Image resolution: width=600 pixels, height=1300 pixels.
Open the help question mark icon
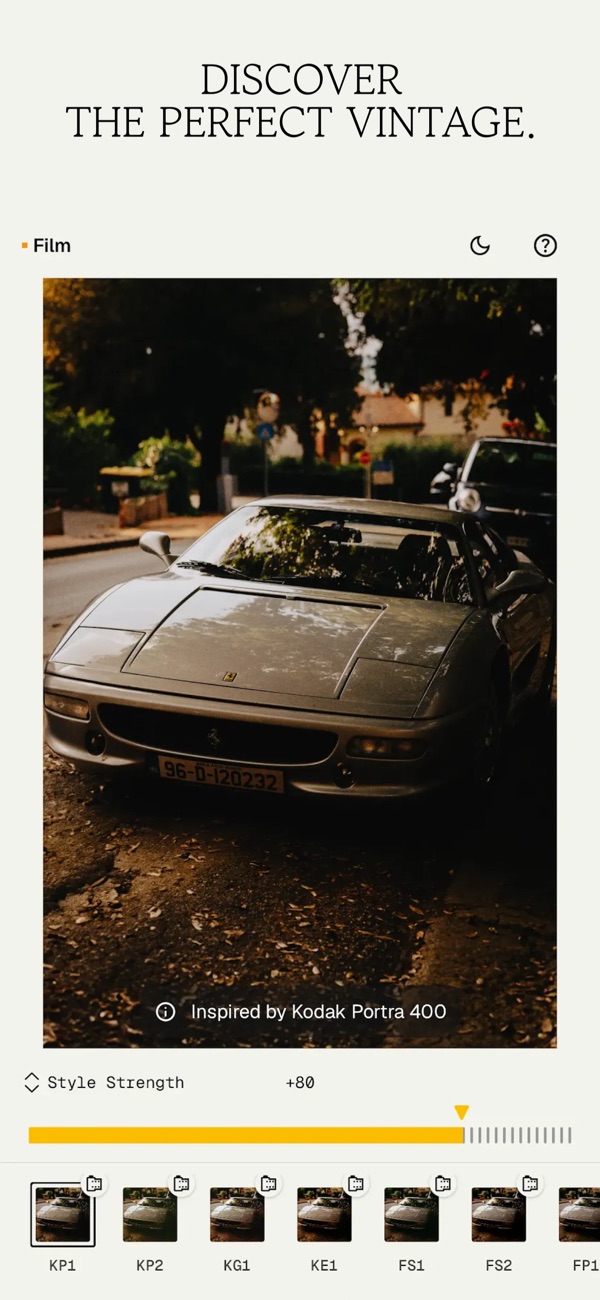pos(545,245)
